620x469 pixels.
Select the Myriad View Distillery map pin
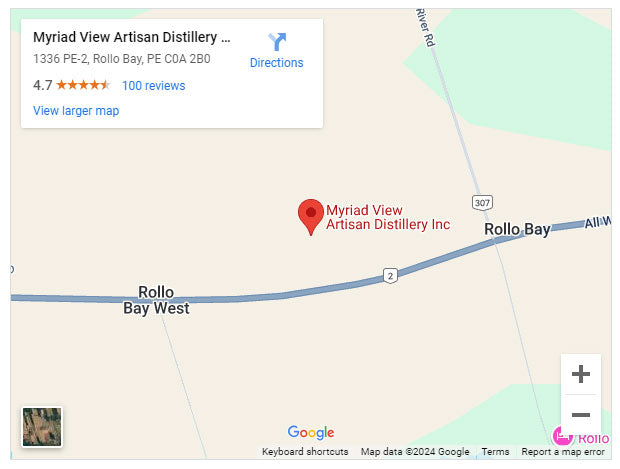pos(311,215)
